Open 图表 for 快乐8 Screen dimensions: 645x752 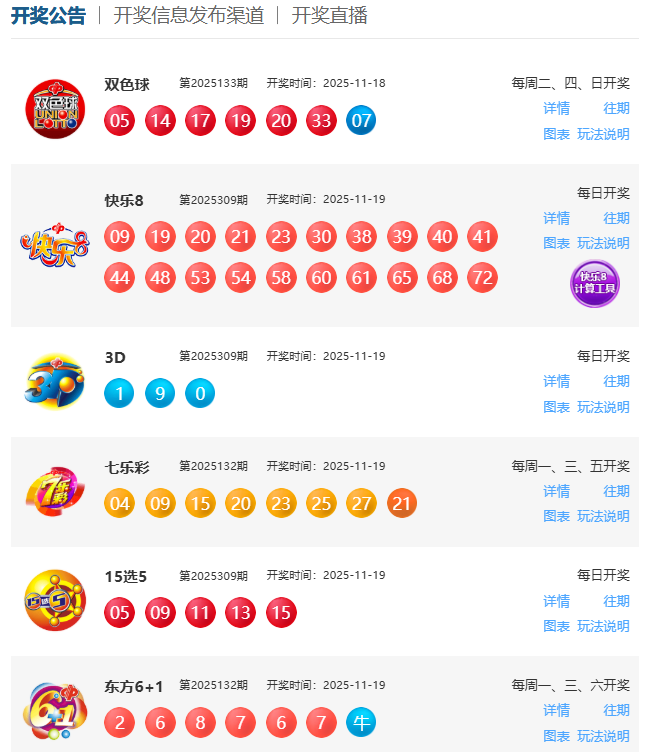(x=556, y=243)
